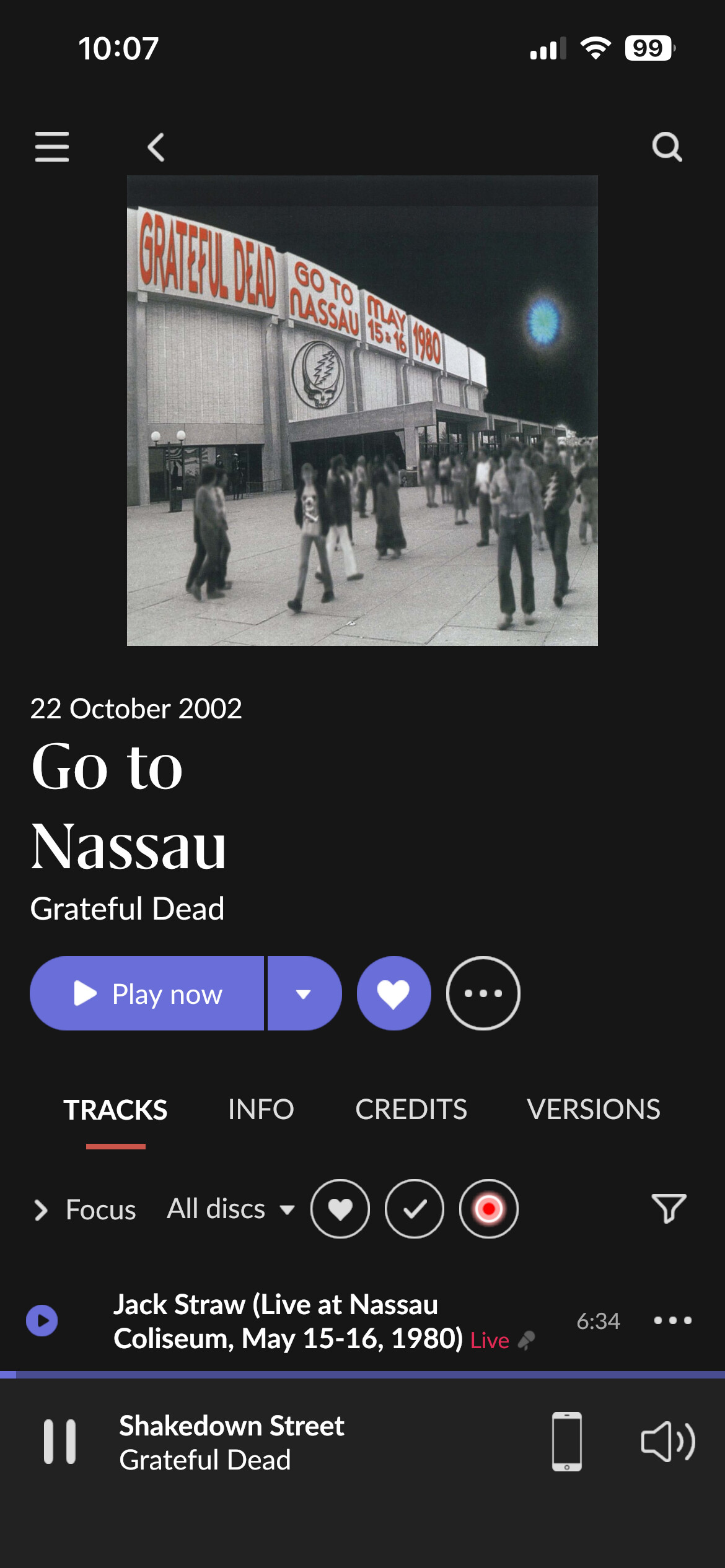Screen dimensions: 725x1568
Task: Switch to the Credits tab
Action: pyautogui.click(x=411, y=1109)
